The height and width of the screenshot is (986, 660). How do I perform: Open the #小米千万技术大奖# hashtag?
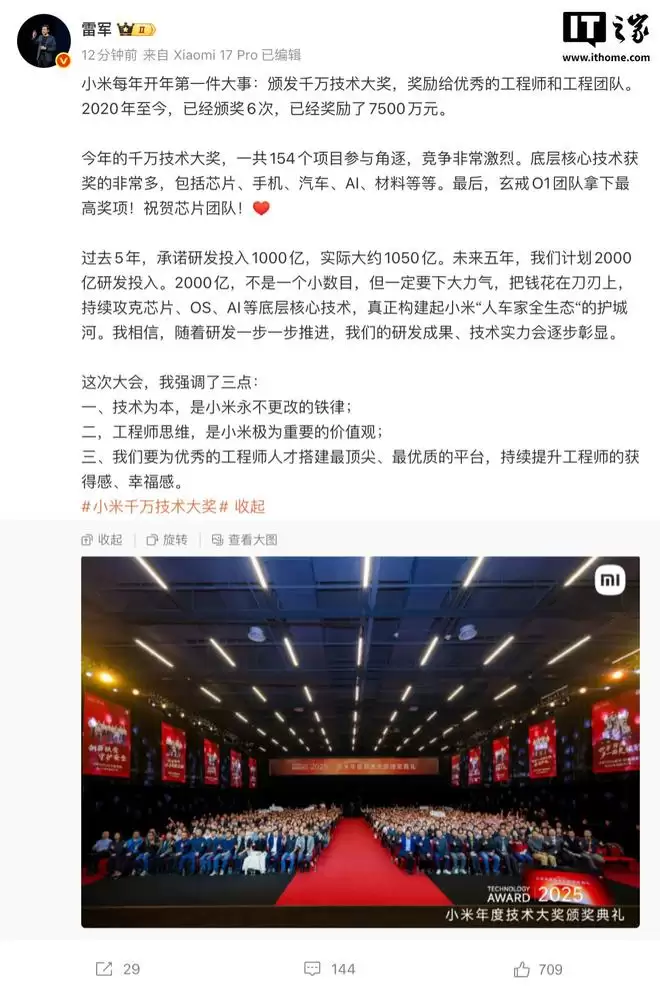tap(155, 506)
